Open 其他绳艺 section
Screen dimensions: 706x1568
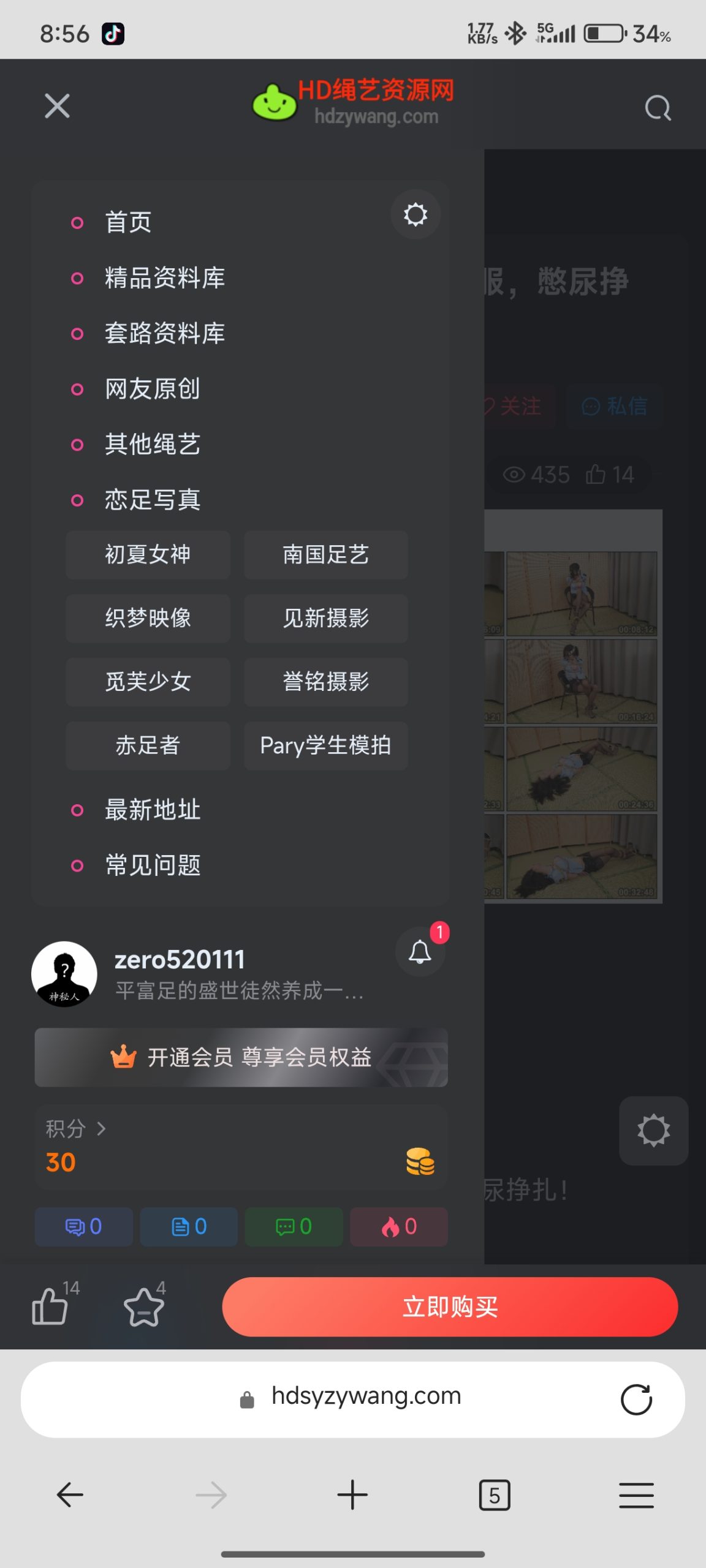coord(152,444)
